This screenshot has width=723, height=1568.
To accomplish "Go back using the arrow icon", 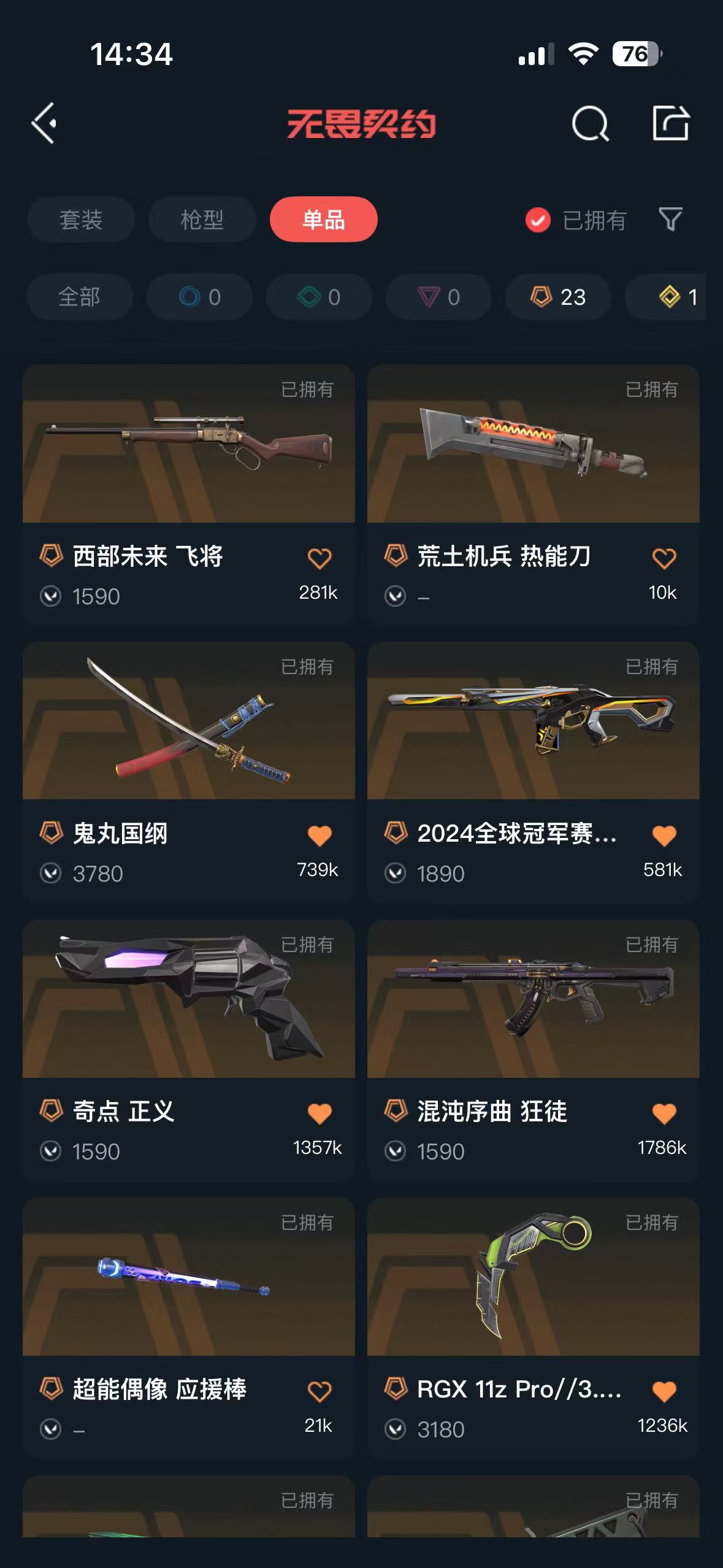I will pos(44,123).
